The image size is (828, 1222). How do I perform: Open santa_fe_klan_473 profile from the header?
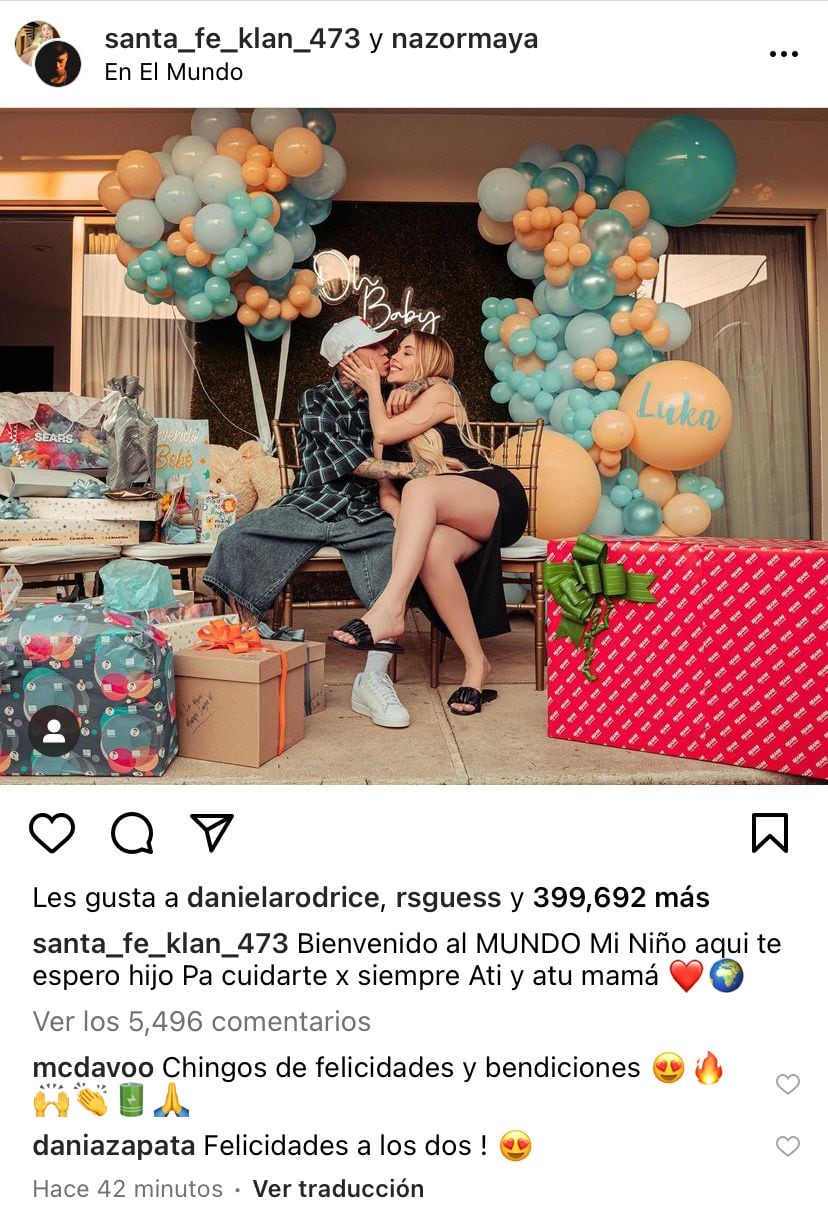coord(231,39)
